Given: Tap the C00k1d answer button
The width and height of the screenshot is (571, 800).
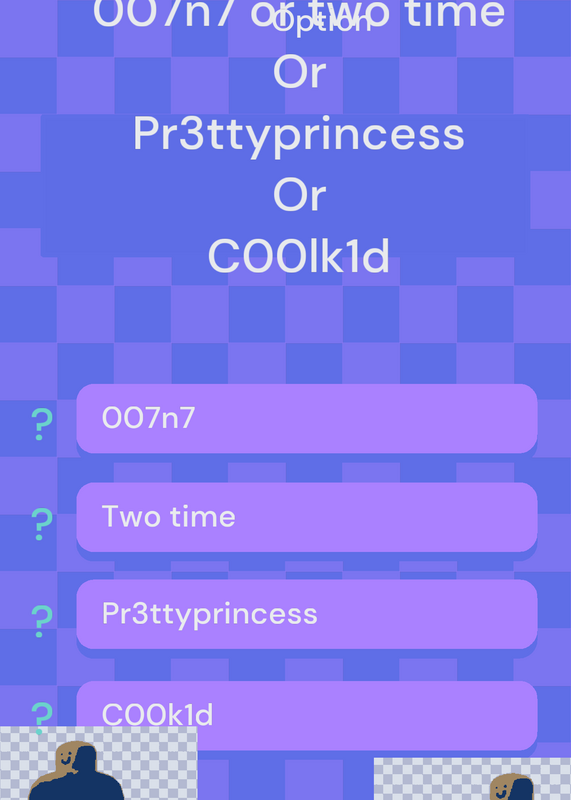Looking at the screenshot, I should coord(307,715).
